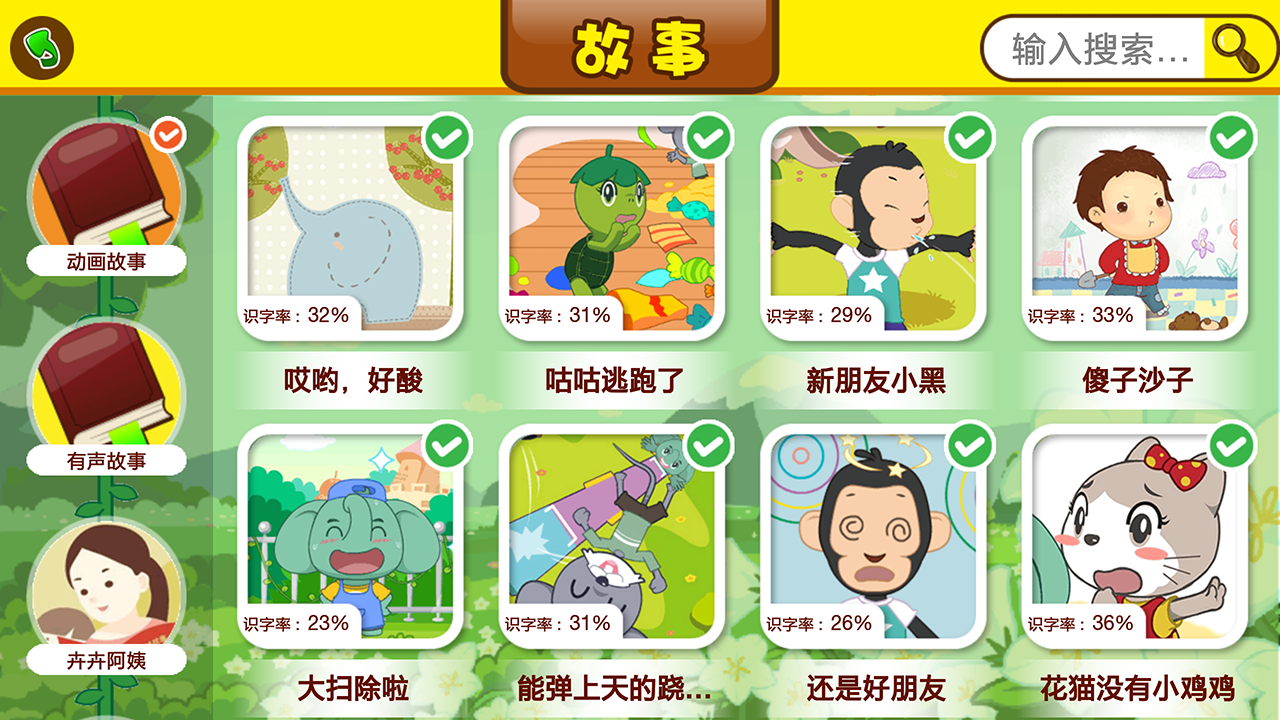The width and height of the screenshot is (1280, 720).
Task: Tap the magnifying glass search button
Action: coord(1237,47)
